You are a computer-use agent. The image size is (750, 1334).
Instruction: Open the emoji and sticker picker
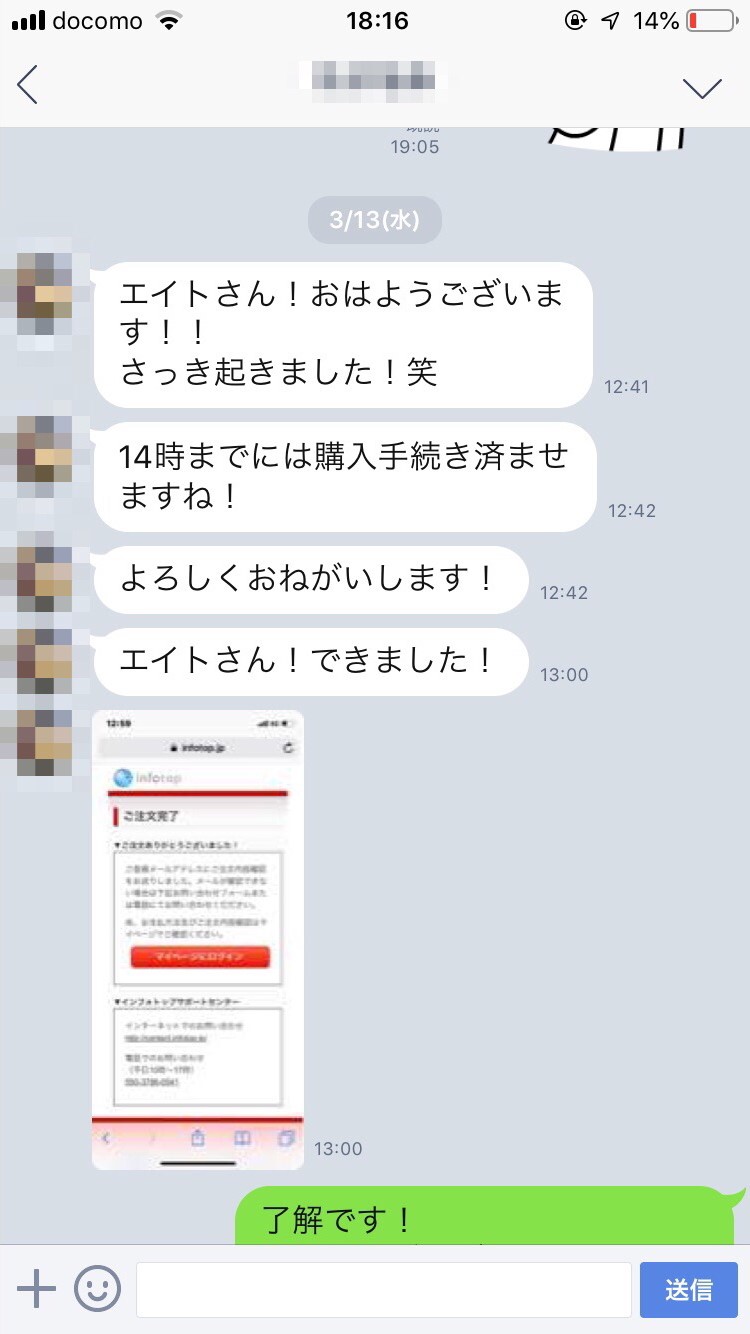(x=97, y=1289)
